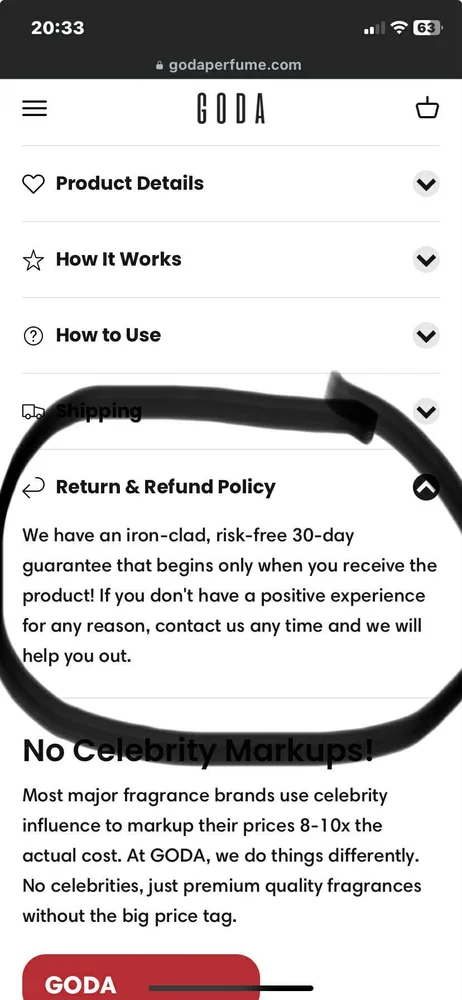Tap the red GODA button

click(x=141, y=978)
